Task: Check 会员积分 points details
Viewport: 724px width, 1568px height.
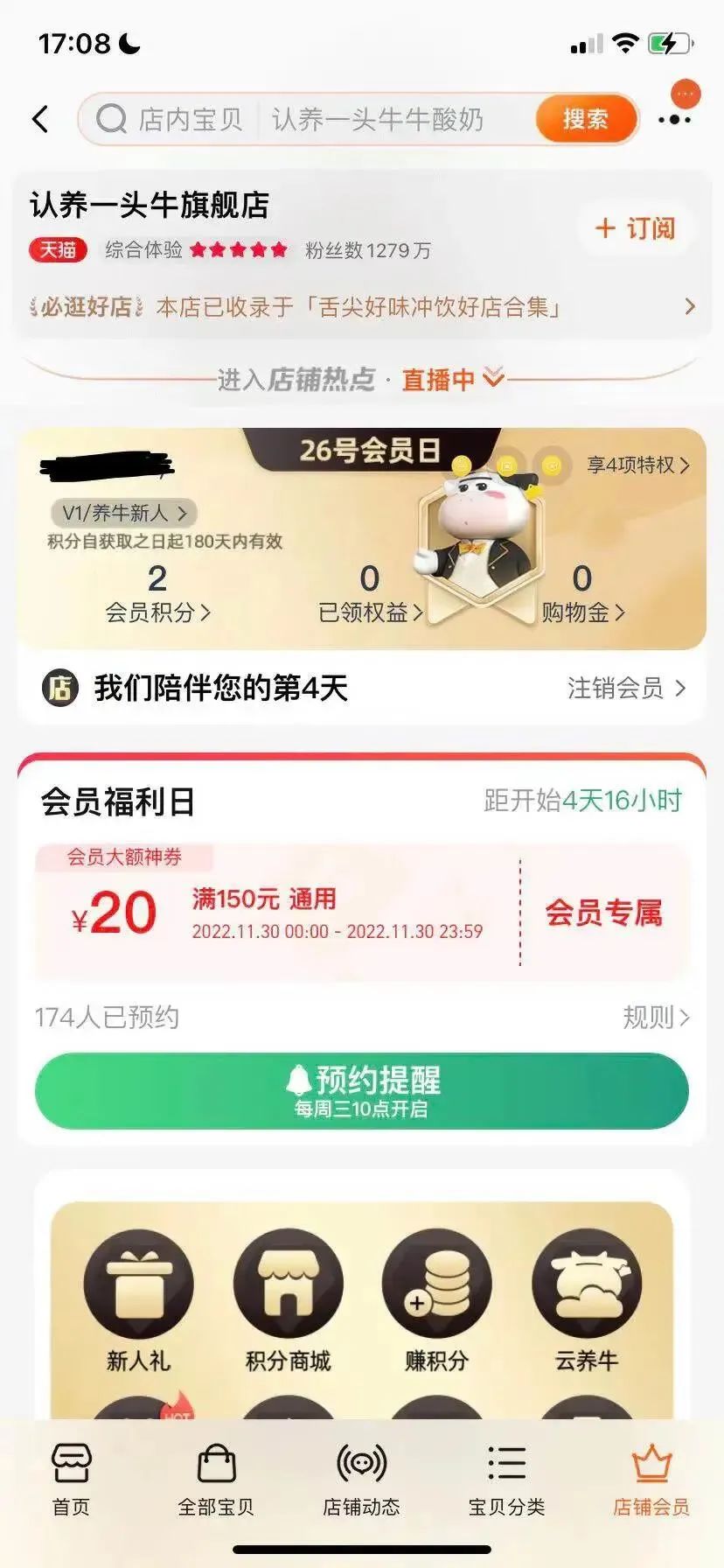Action: 157,595
